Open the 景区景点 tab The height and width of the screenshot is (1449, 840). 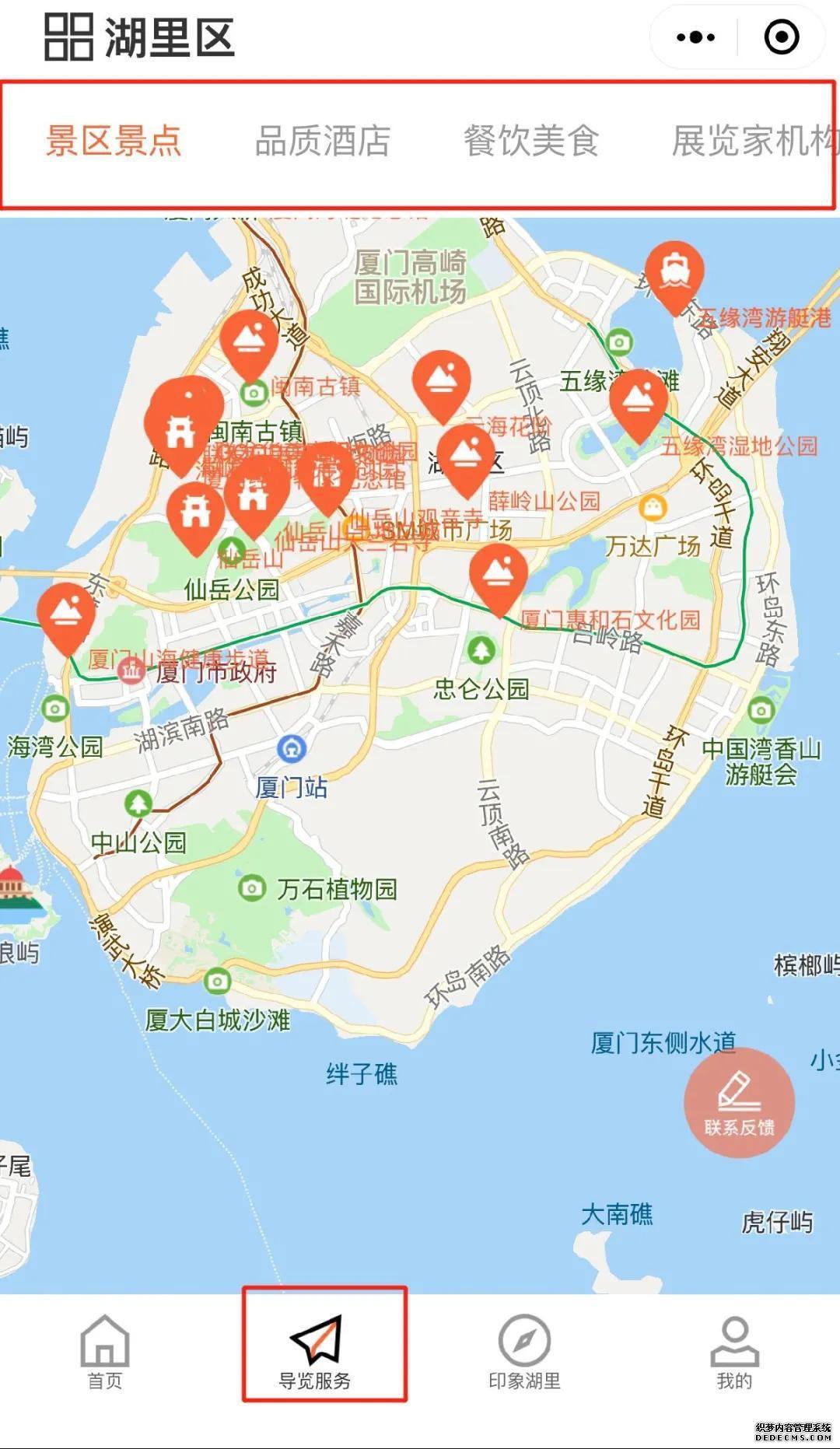pos(114,142)
